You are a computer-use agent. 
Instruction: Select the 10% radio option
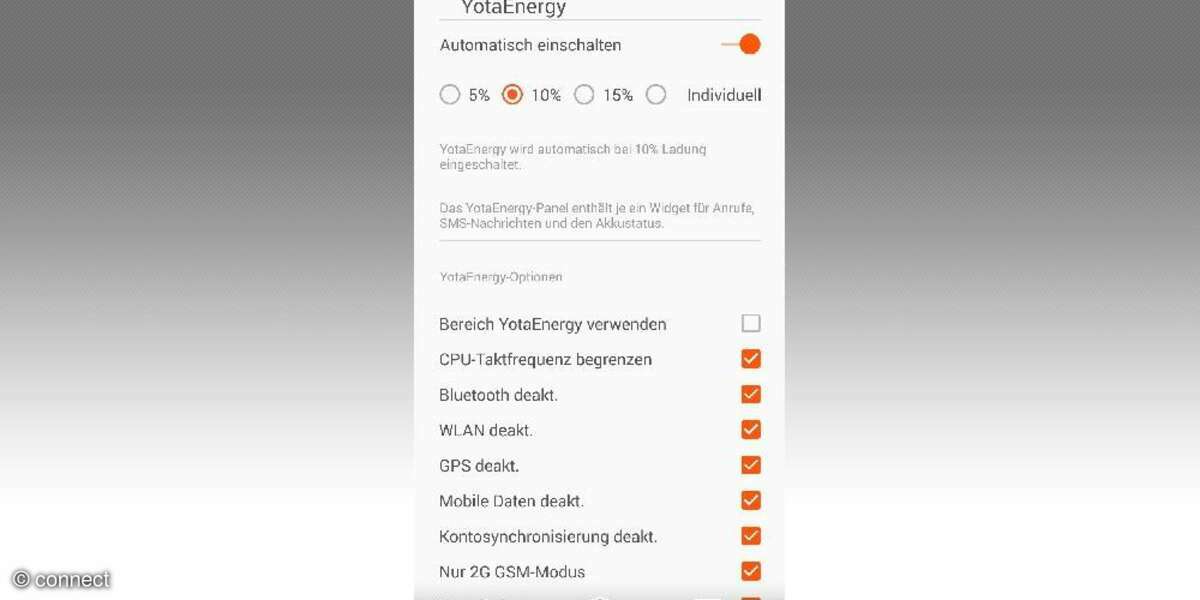coord(512,95)
